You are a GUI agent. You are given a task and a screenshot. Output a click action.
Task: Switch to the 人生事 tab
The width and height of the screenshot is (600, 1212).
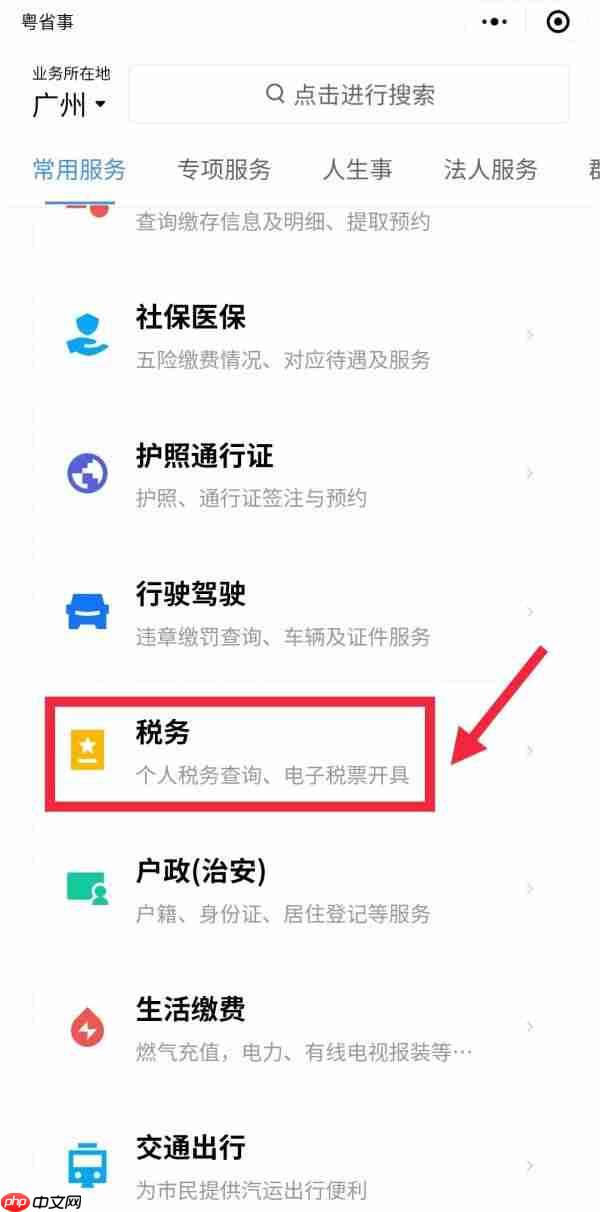coord(357,169)
